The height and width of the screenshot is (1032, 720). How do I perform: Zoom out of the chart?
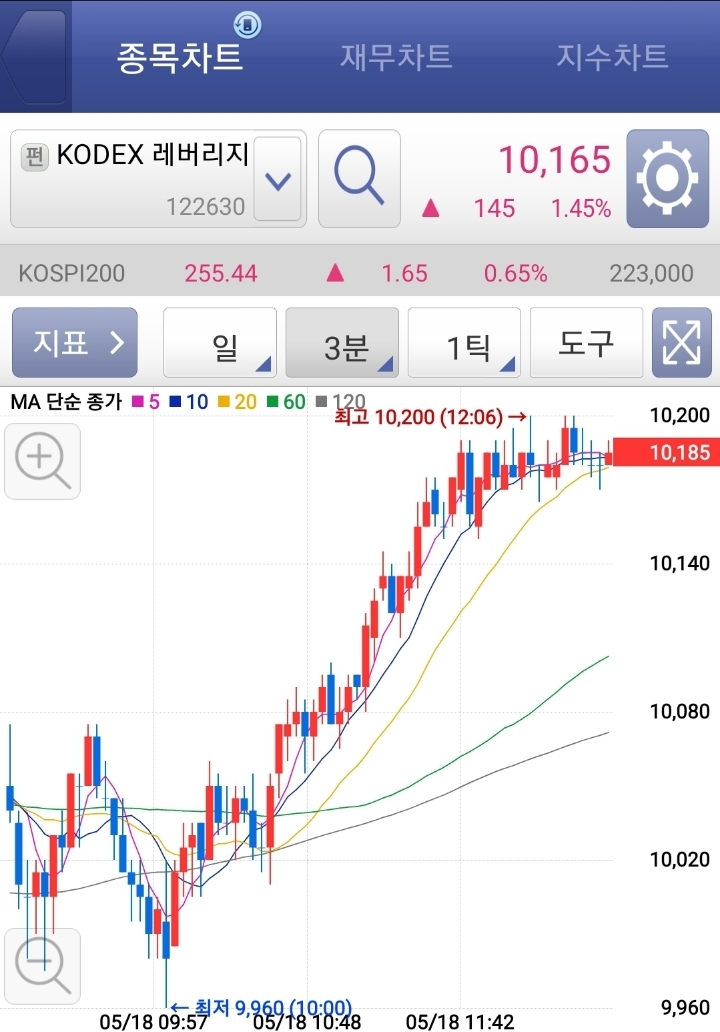pos(43,966)
